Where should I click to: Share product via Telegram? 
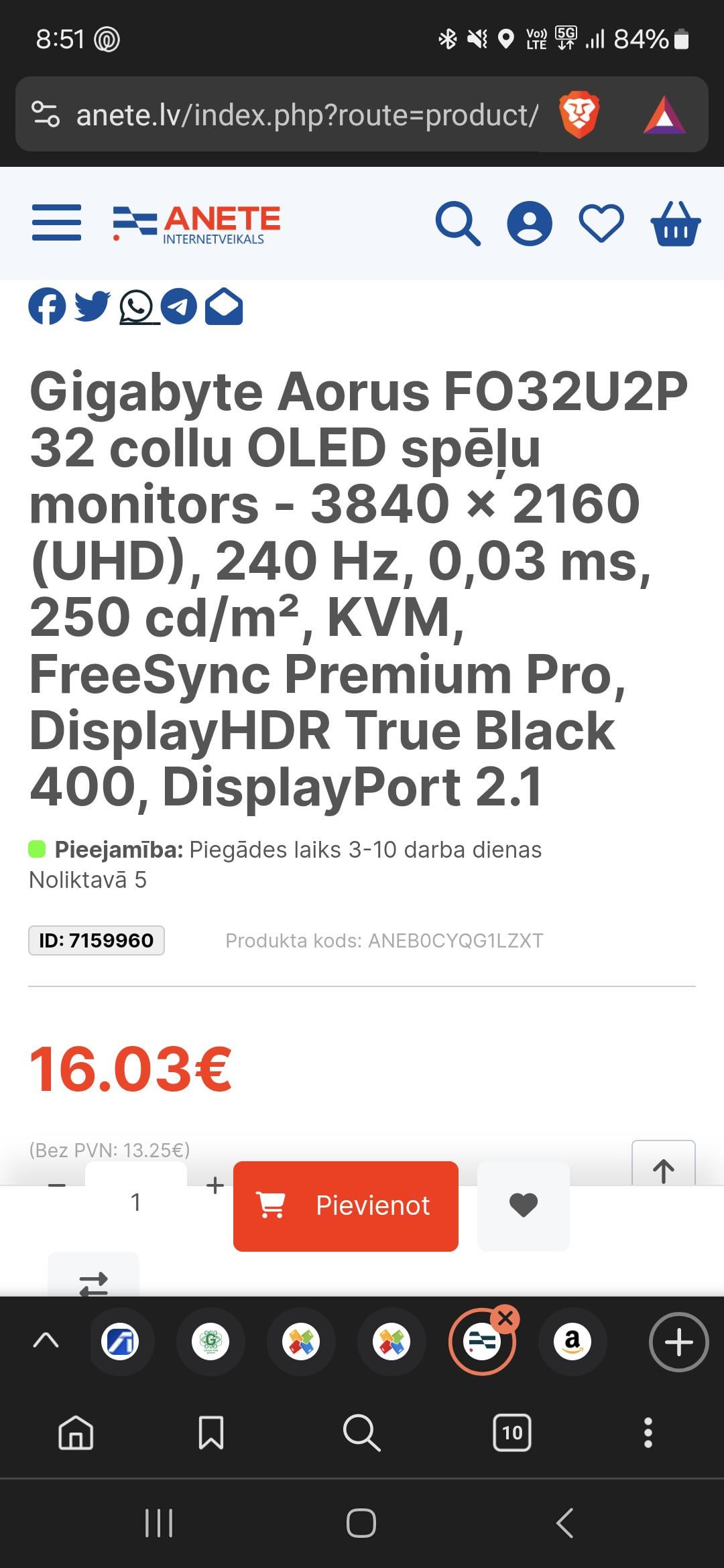(x=179, y=307)
